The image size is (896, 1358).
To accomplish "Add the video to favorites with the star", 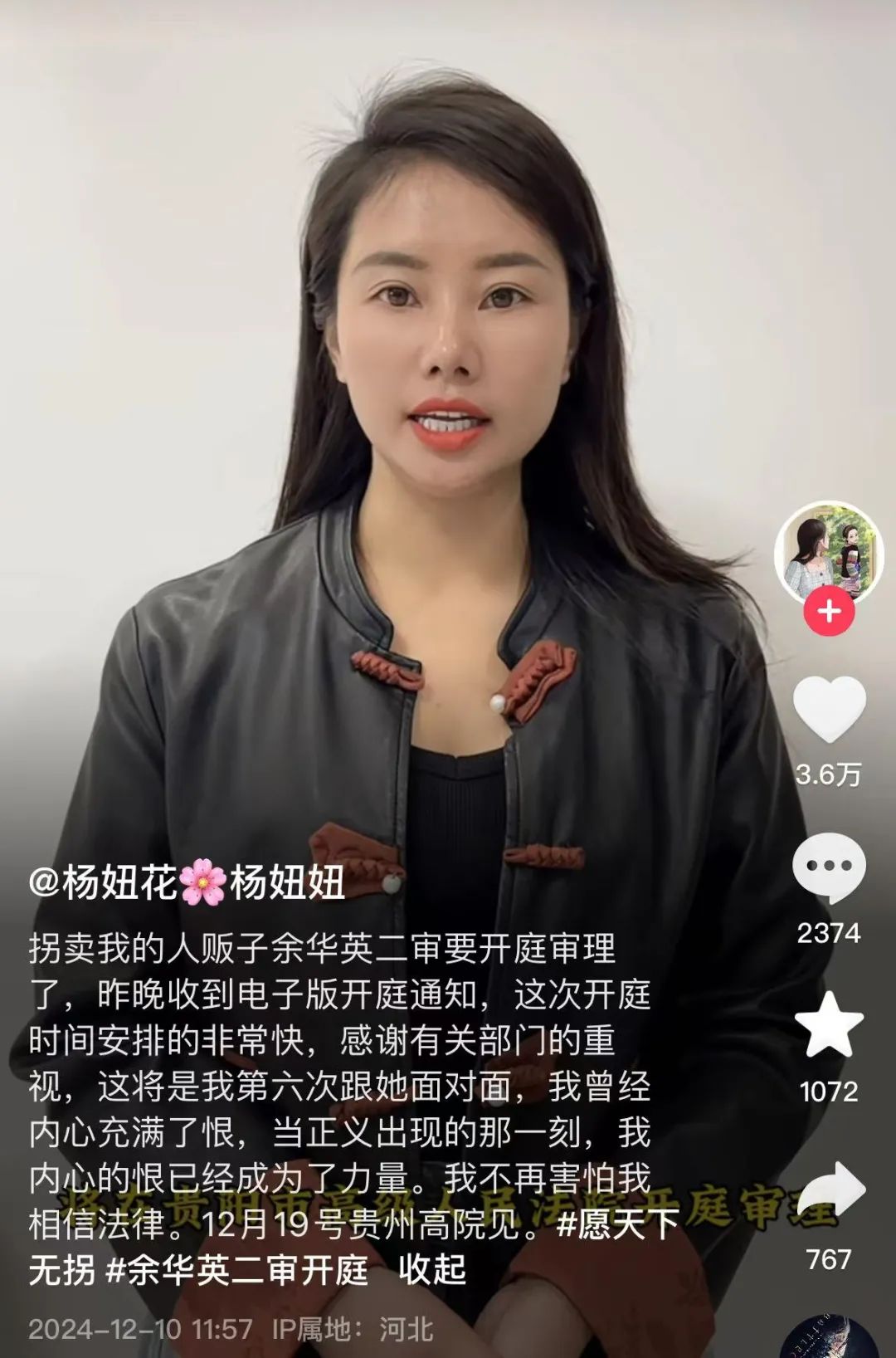I will (x=829, y=1026).
